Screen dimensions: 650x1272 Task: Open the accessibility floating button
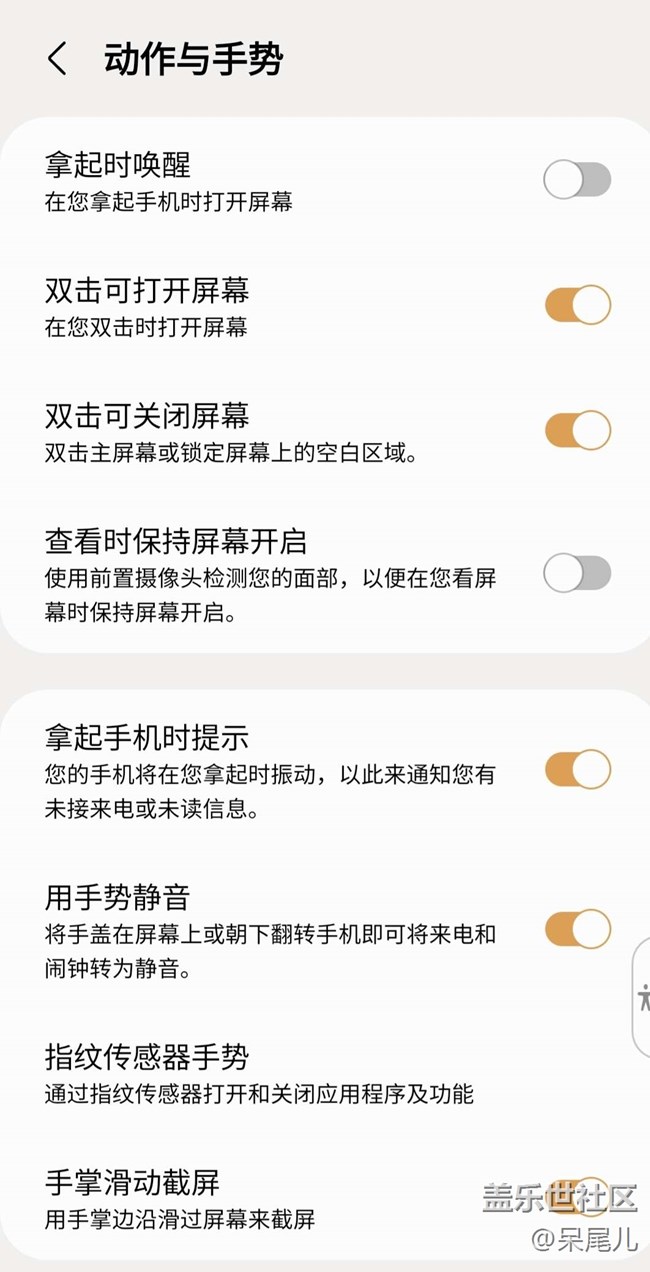tap(642, 997)
